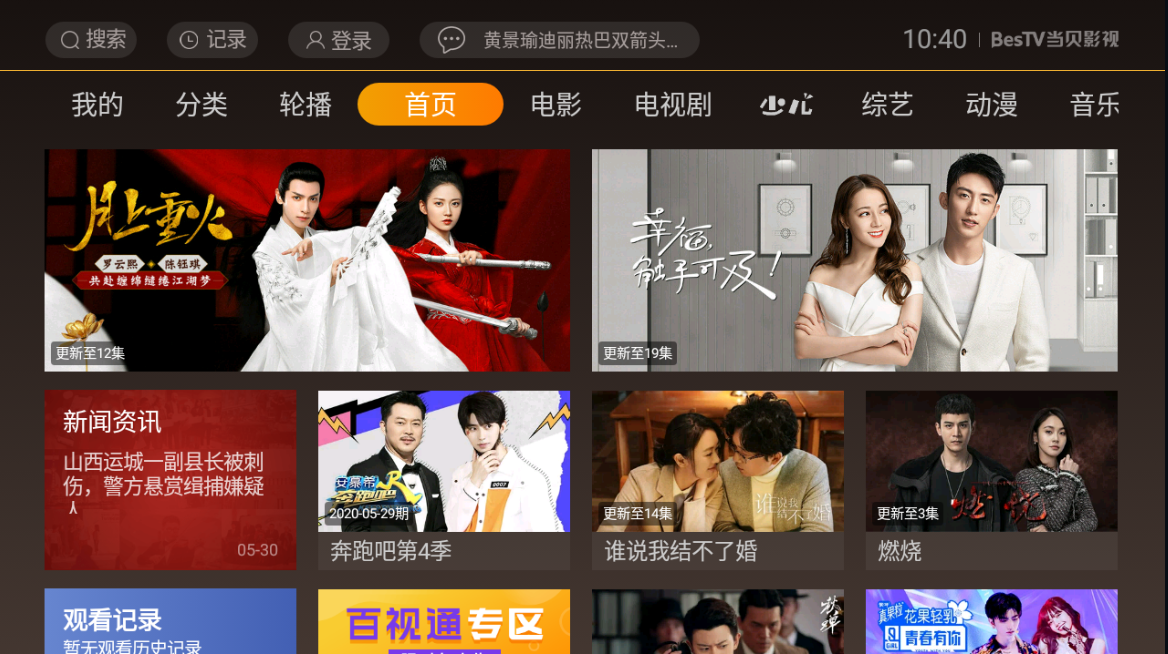Image resolution: width=1168 pixels, height=654 pixels.
Task: Open the 月上重火 drama banner
Action: coord(307,260)
